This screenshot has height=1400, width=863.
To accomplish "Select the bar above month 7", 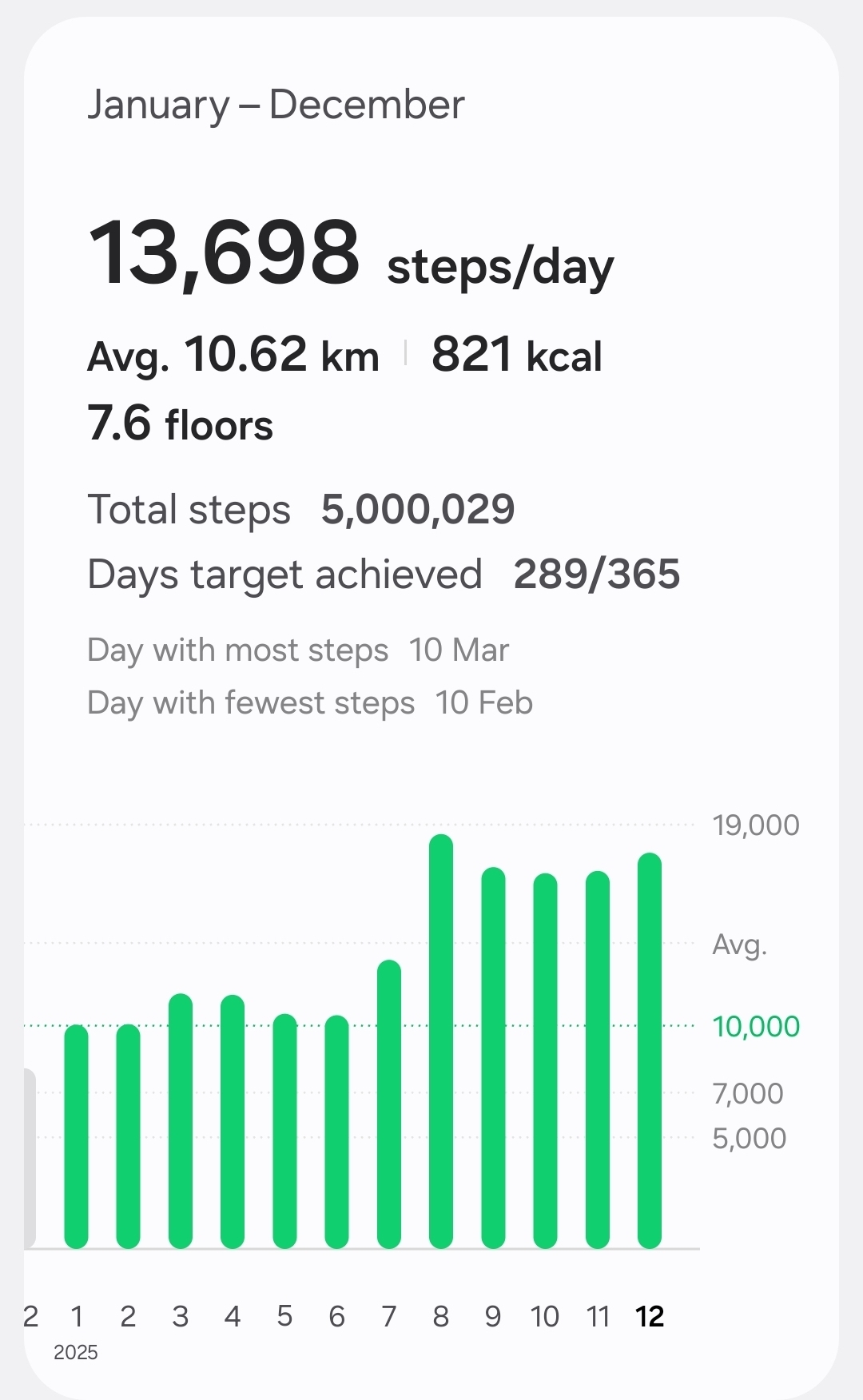I will click(389, 1104).
